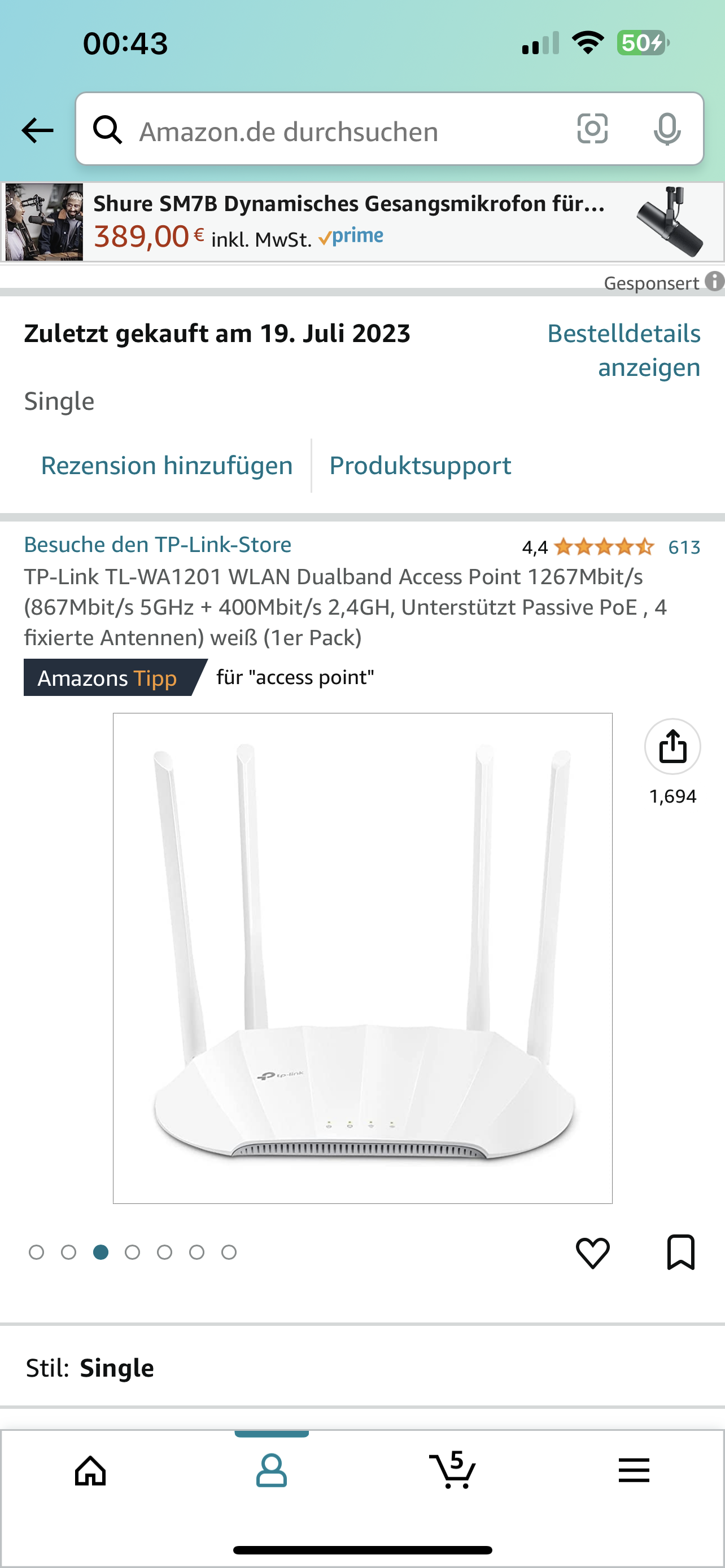Start voice search with the microphone
The image size is (725, 1568).
pyautogui.click(x=667, y=129)
